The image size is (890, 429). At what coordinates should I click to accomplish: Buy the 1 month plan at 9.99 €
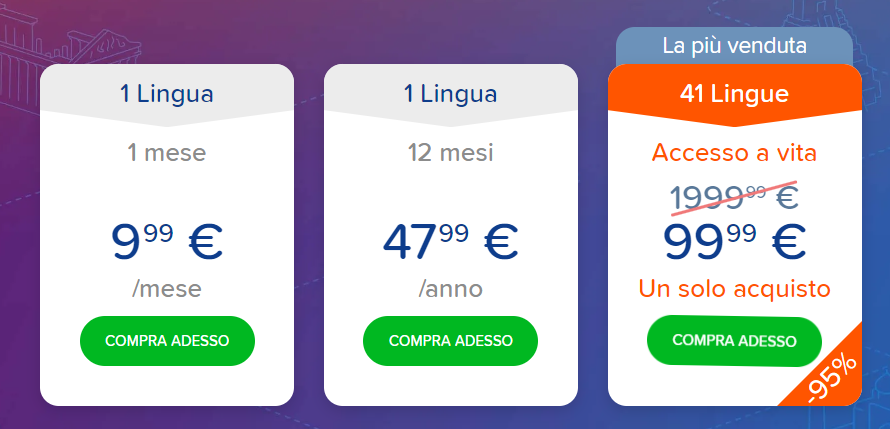pos(167,341)
